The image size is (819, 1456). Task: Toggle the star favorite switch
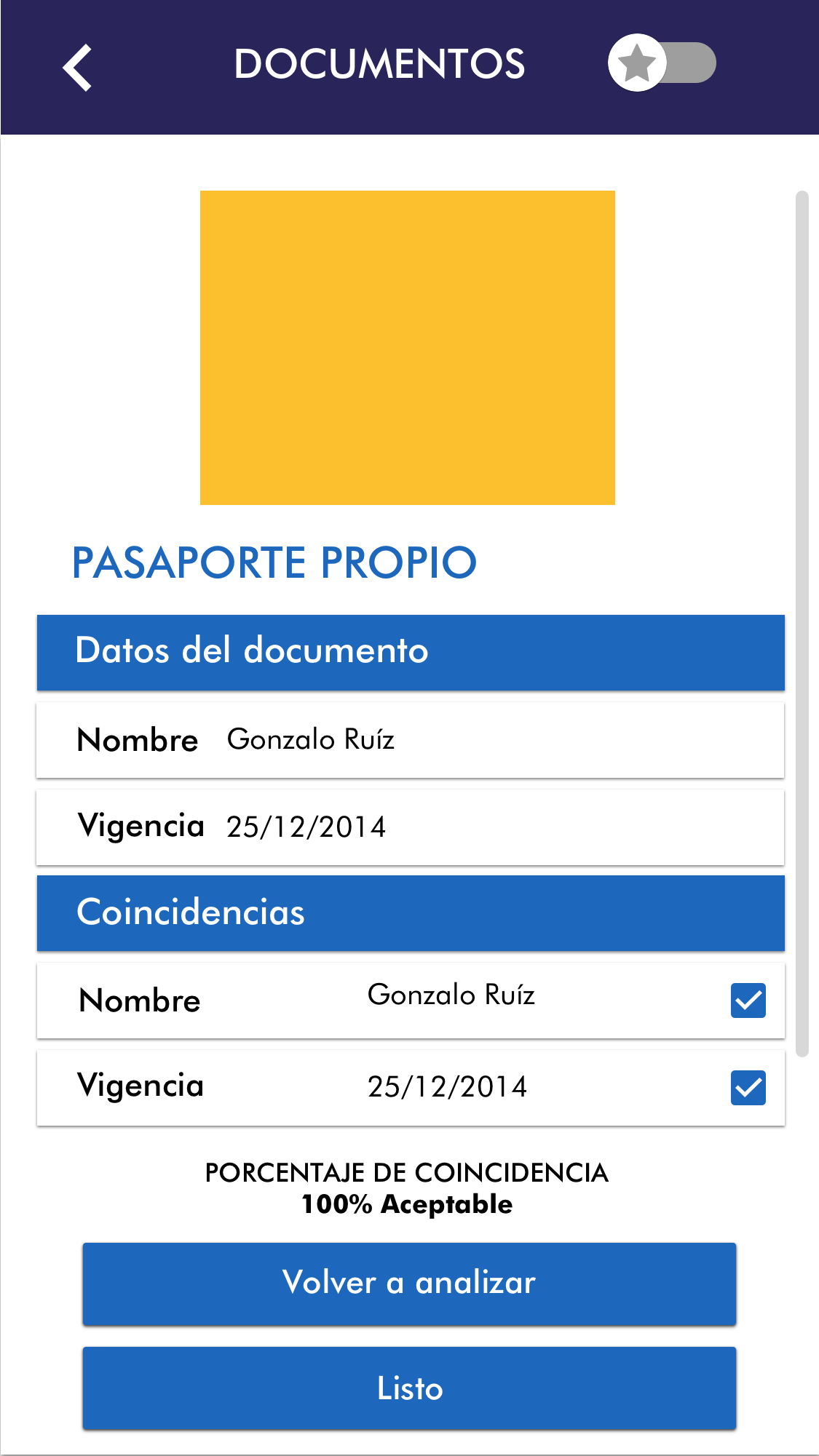point(661,63)
